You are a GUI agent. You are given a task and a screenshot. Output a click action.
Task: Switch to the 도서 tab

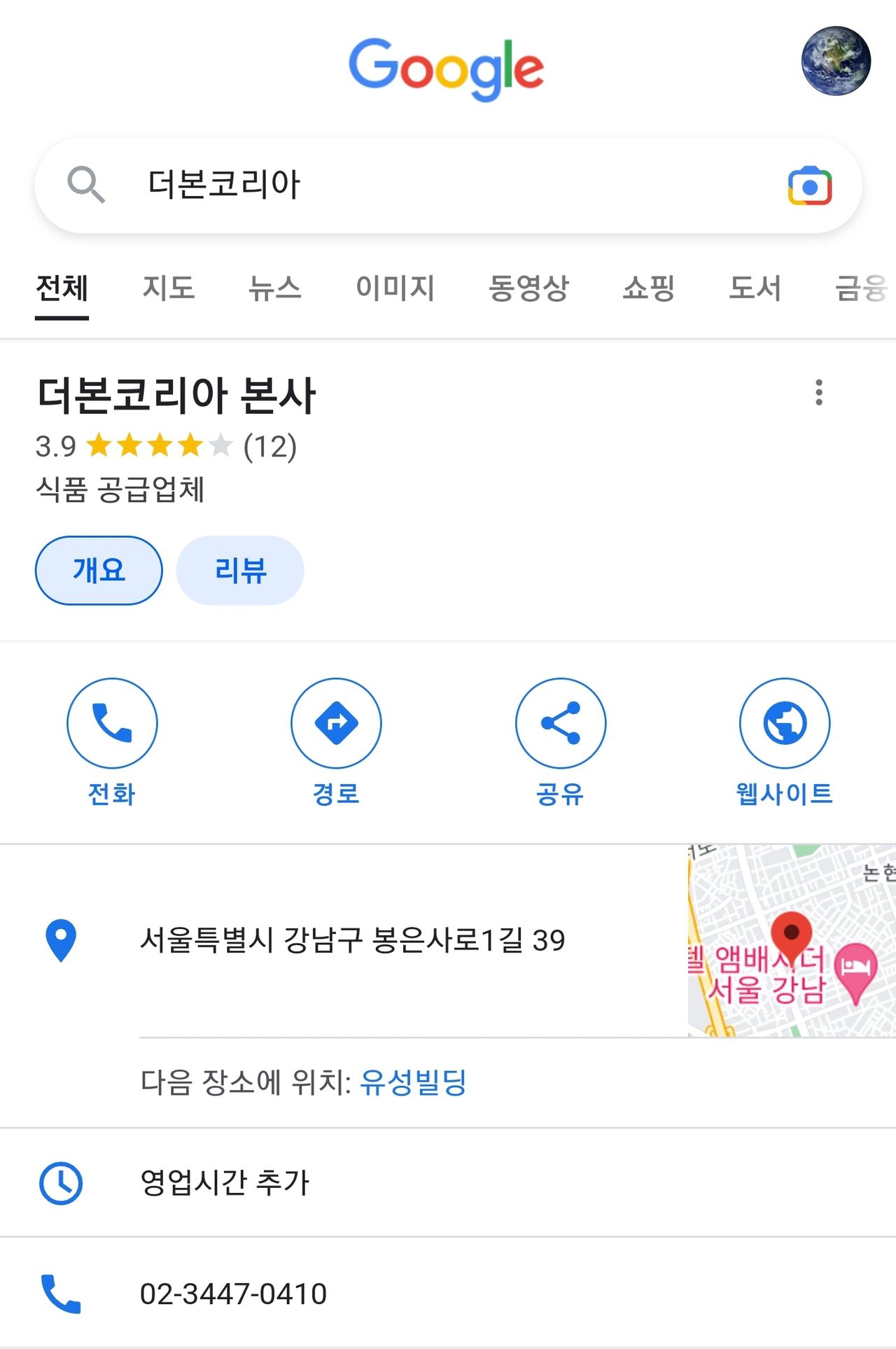coord(755,288)
